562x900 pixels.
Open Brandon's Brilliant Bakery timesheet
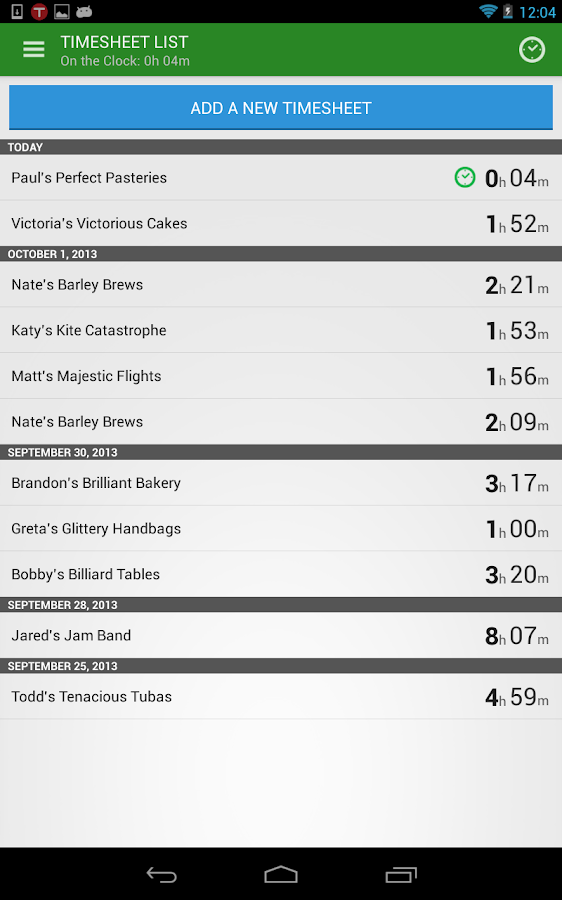pos(281,483)
